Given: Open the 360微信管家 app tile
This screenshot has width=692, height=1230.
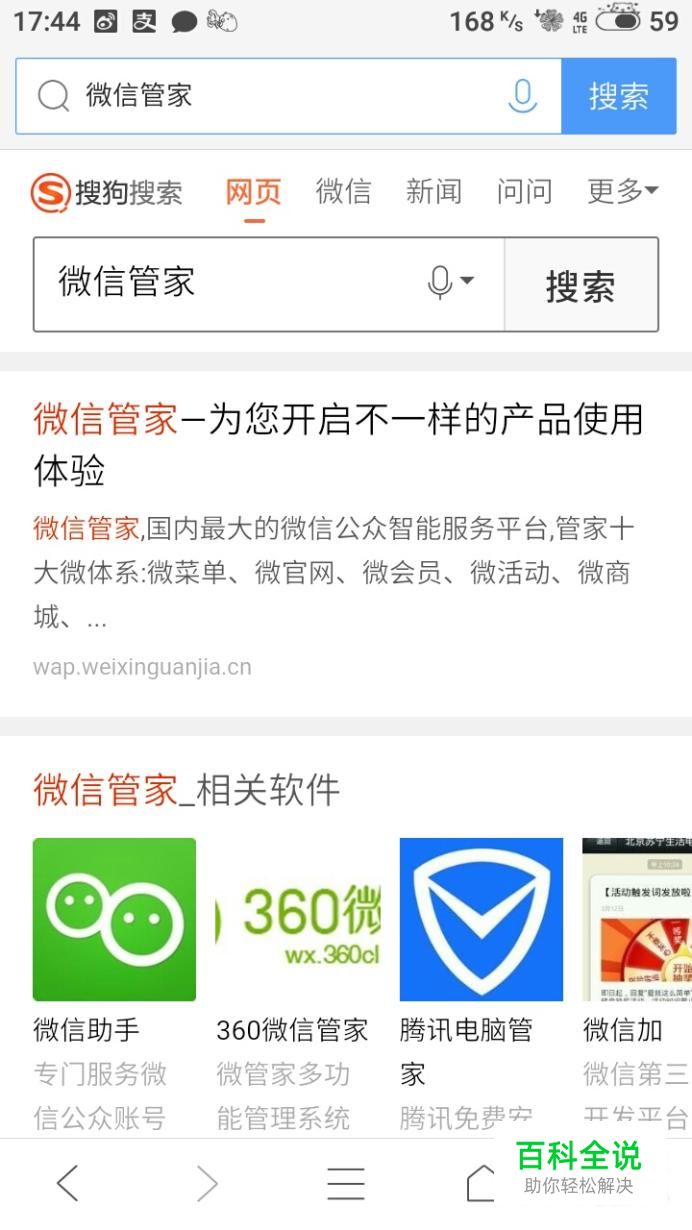Looking at the screenshot, I should click(297, 920).
